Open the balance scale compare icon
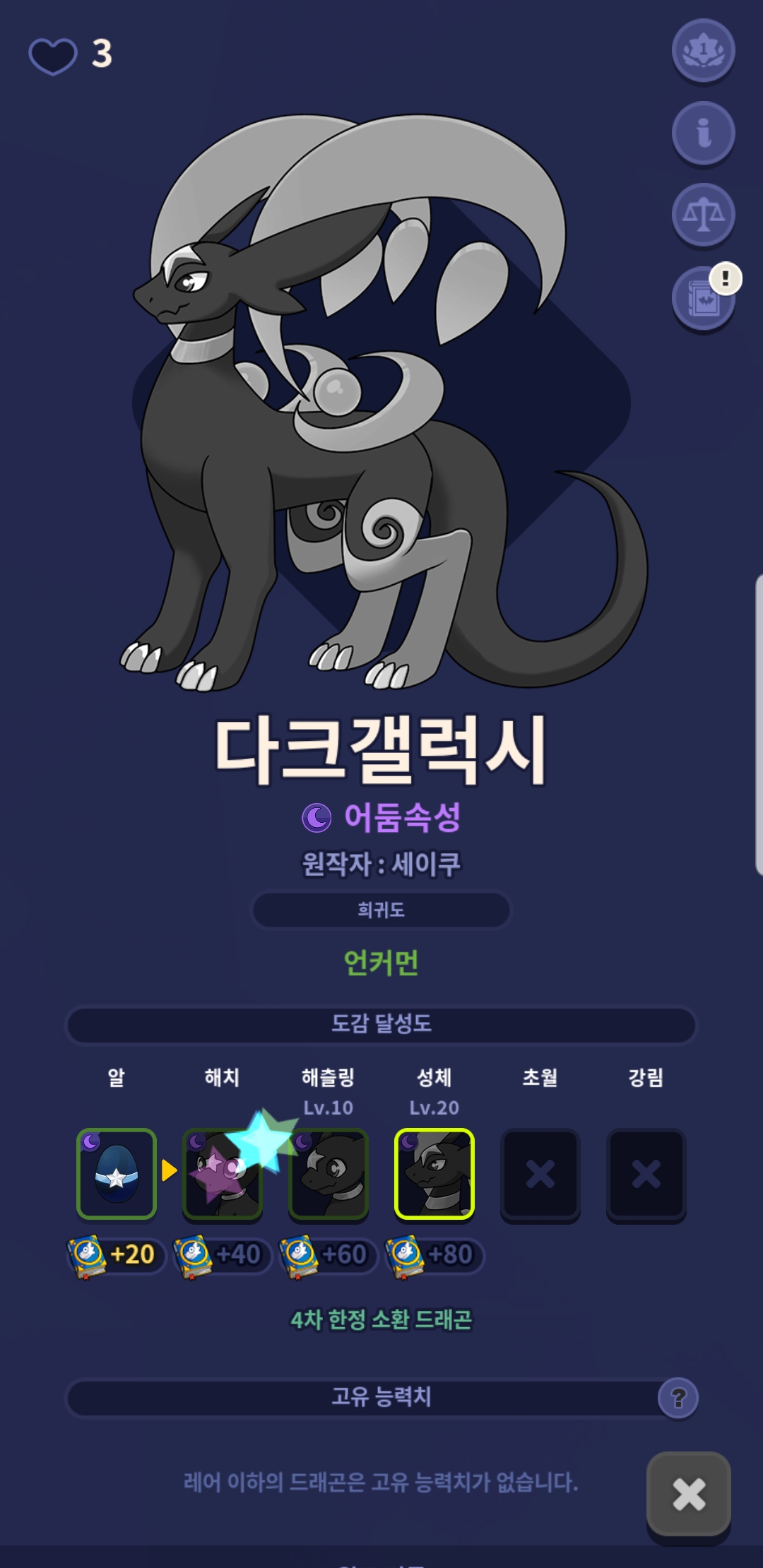Viewport: 763px width, 1568px height. (703, 215)
